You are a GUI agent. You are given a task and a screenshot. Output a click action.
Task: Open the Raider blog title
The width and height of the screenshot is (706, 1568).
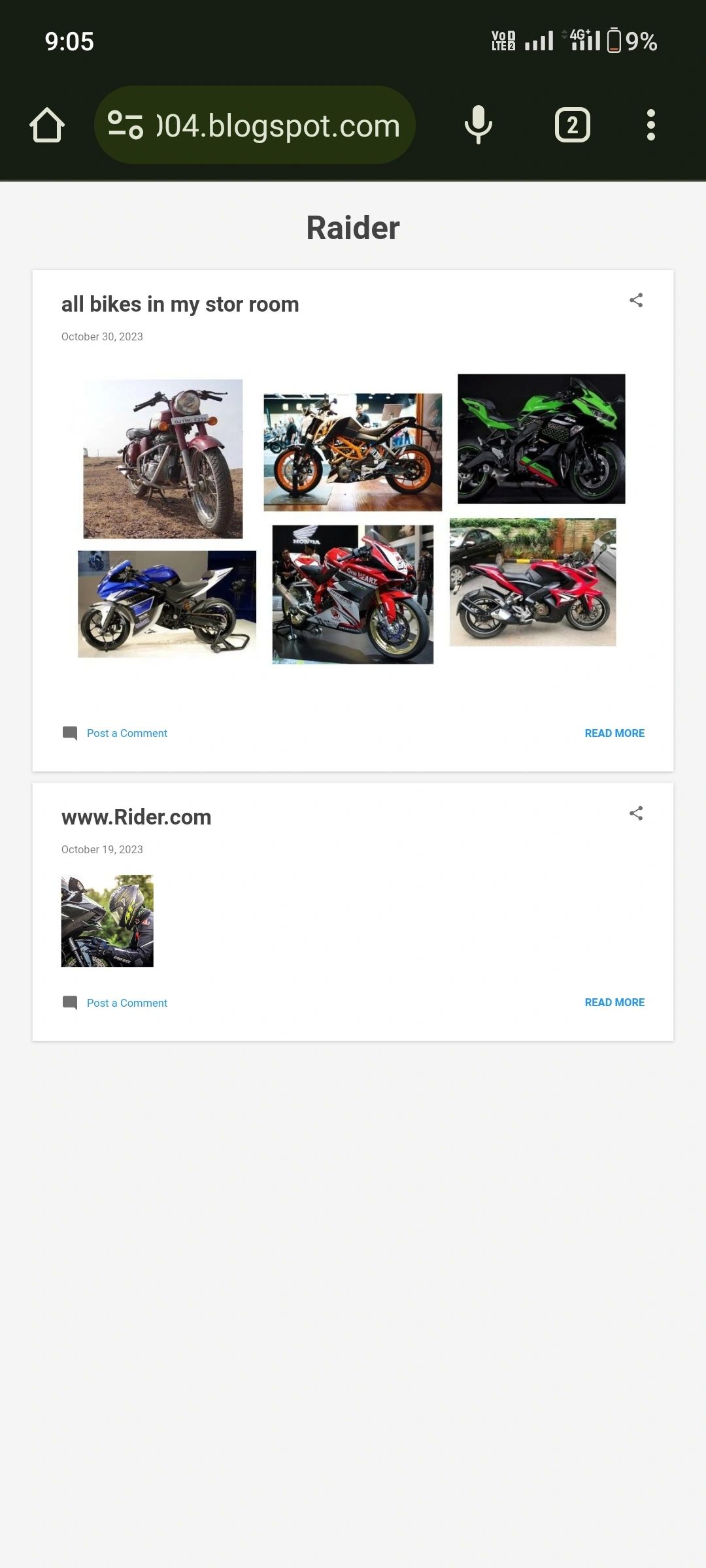pos(352,228)
